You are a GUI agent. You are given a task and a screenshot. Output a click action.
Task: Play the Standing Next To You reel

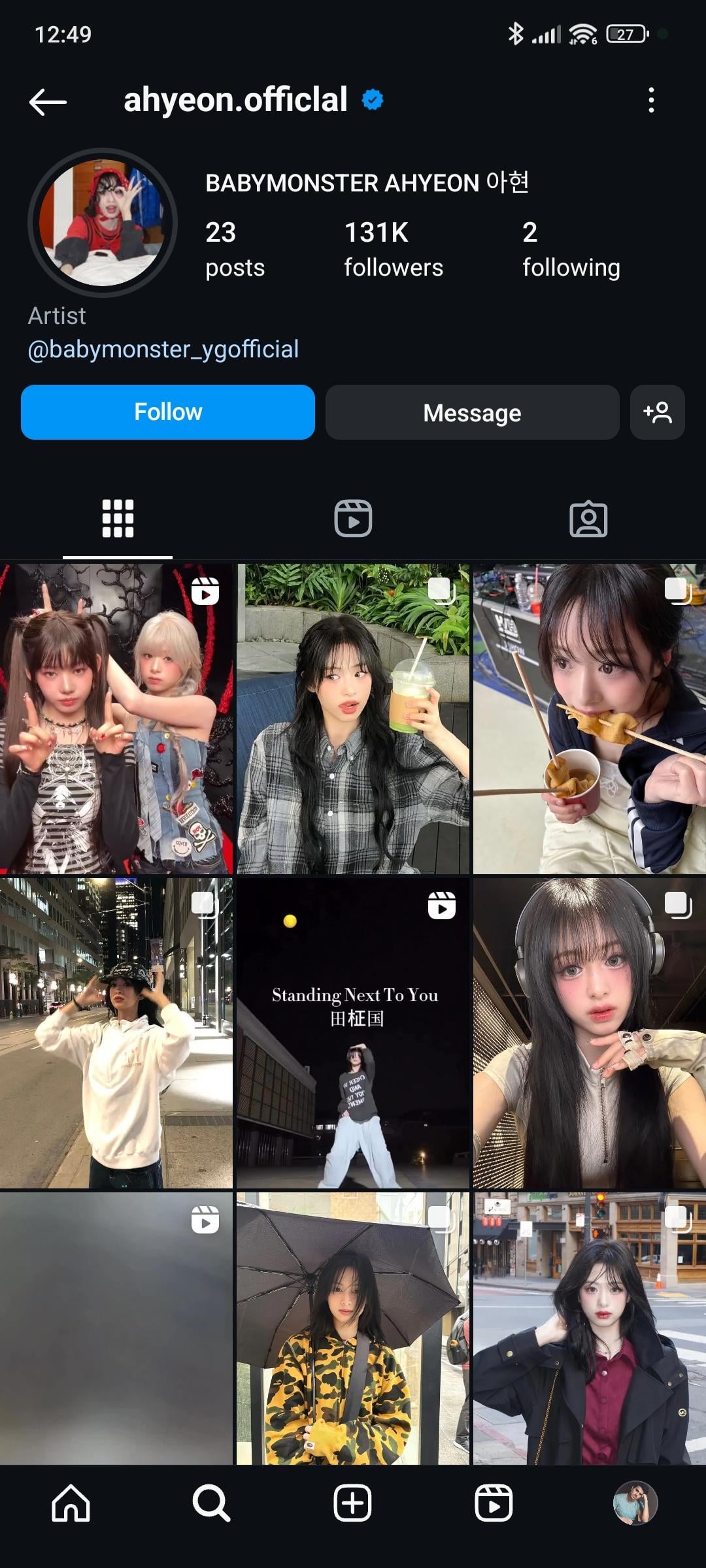click(x=353, y=1033)
